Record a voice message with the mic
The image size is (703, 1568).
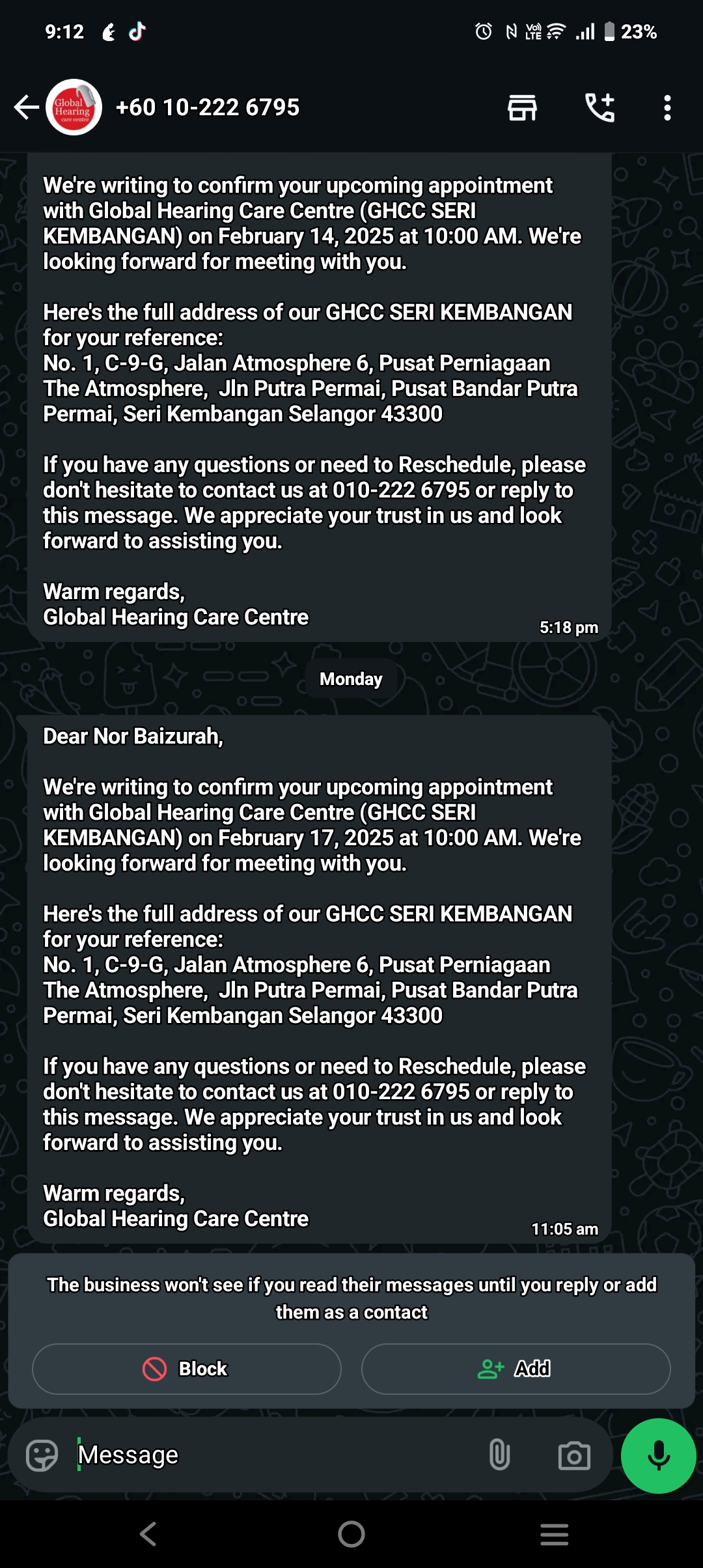[x=658, y=1455]
